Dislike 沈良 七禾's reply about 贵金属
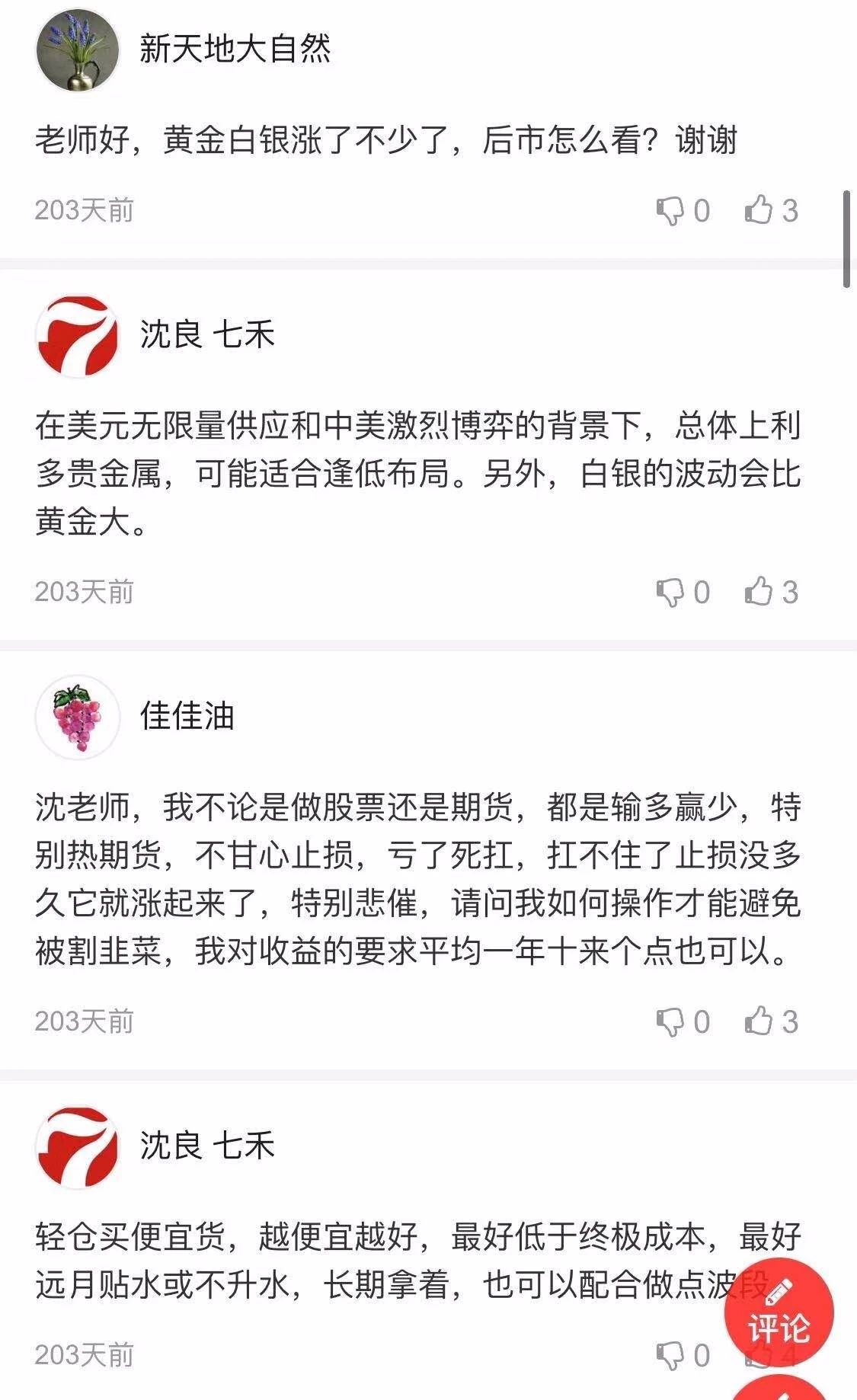Viewport: 857px width, 1400px height. point(670,593)
